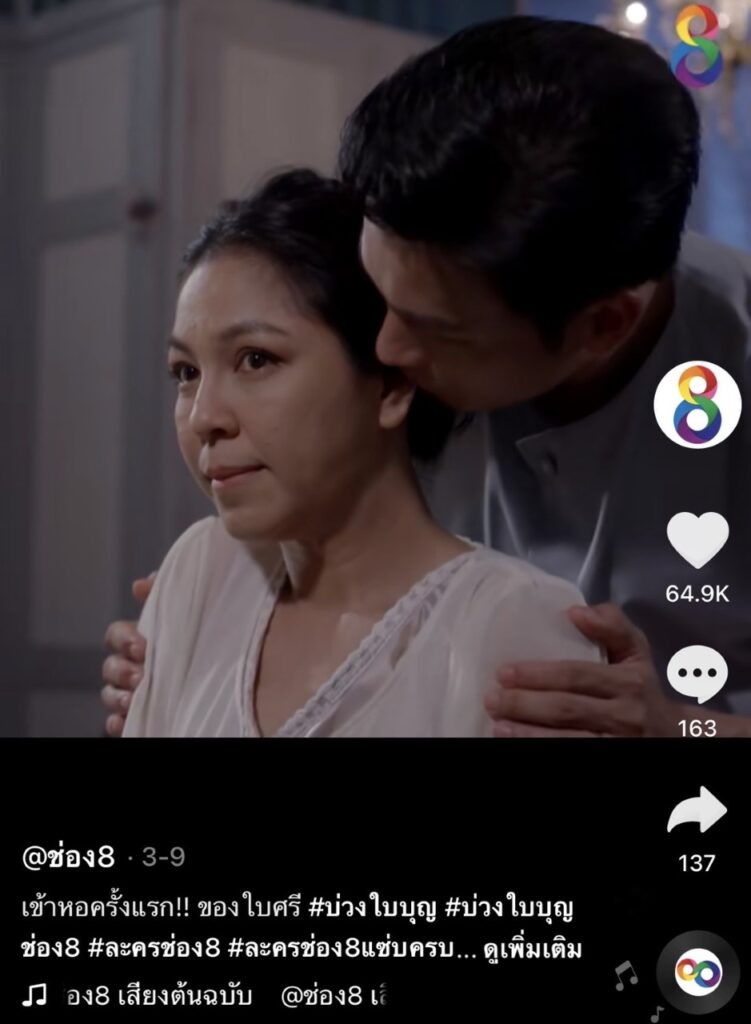Like this video with the heart icon
This screenshot has width=751, height=1024.
(697, 540)
